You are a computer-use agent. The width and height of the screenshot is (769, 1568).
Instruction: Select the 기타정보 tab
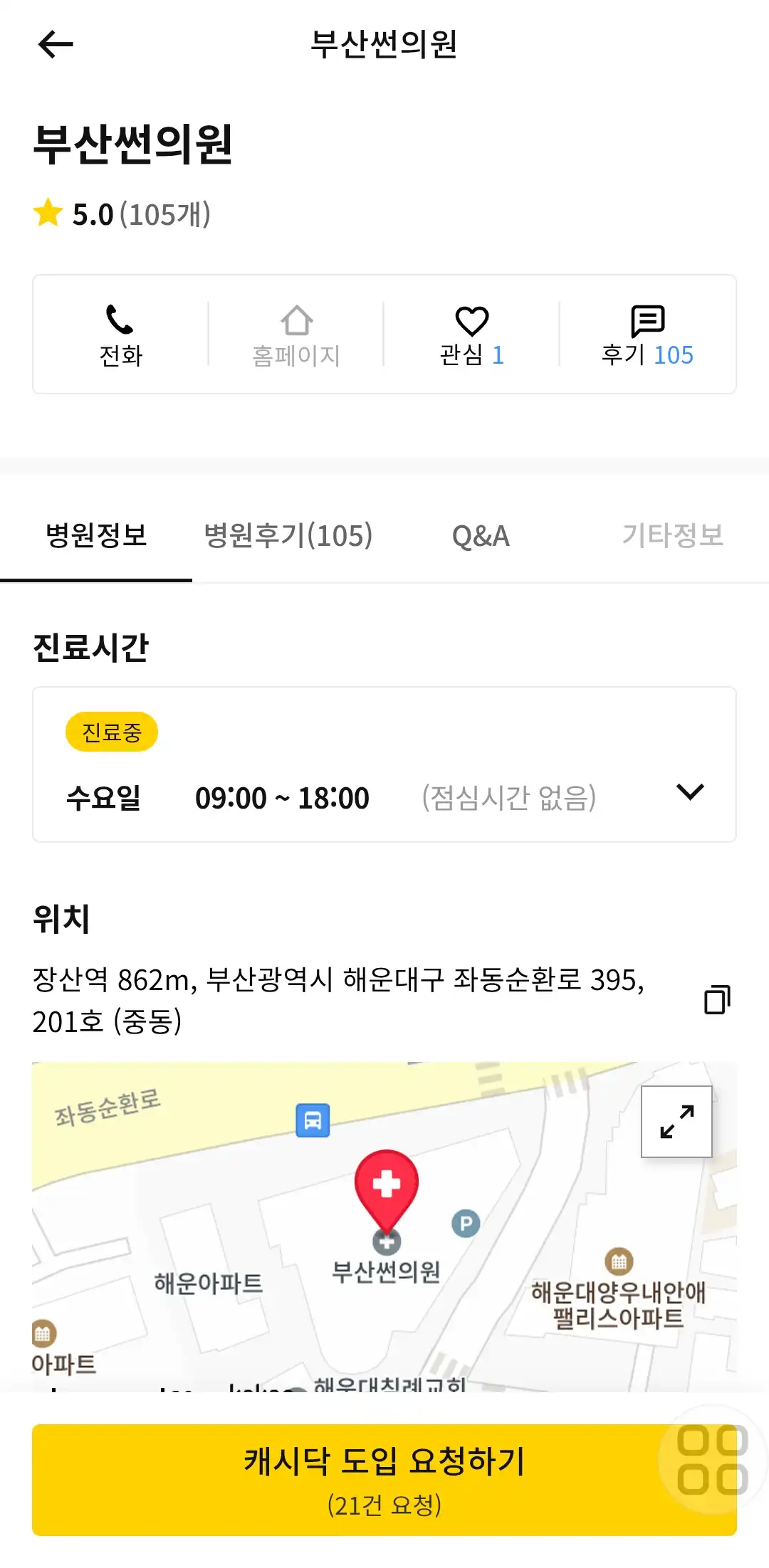click(672, 537)
